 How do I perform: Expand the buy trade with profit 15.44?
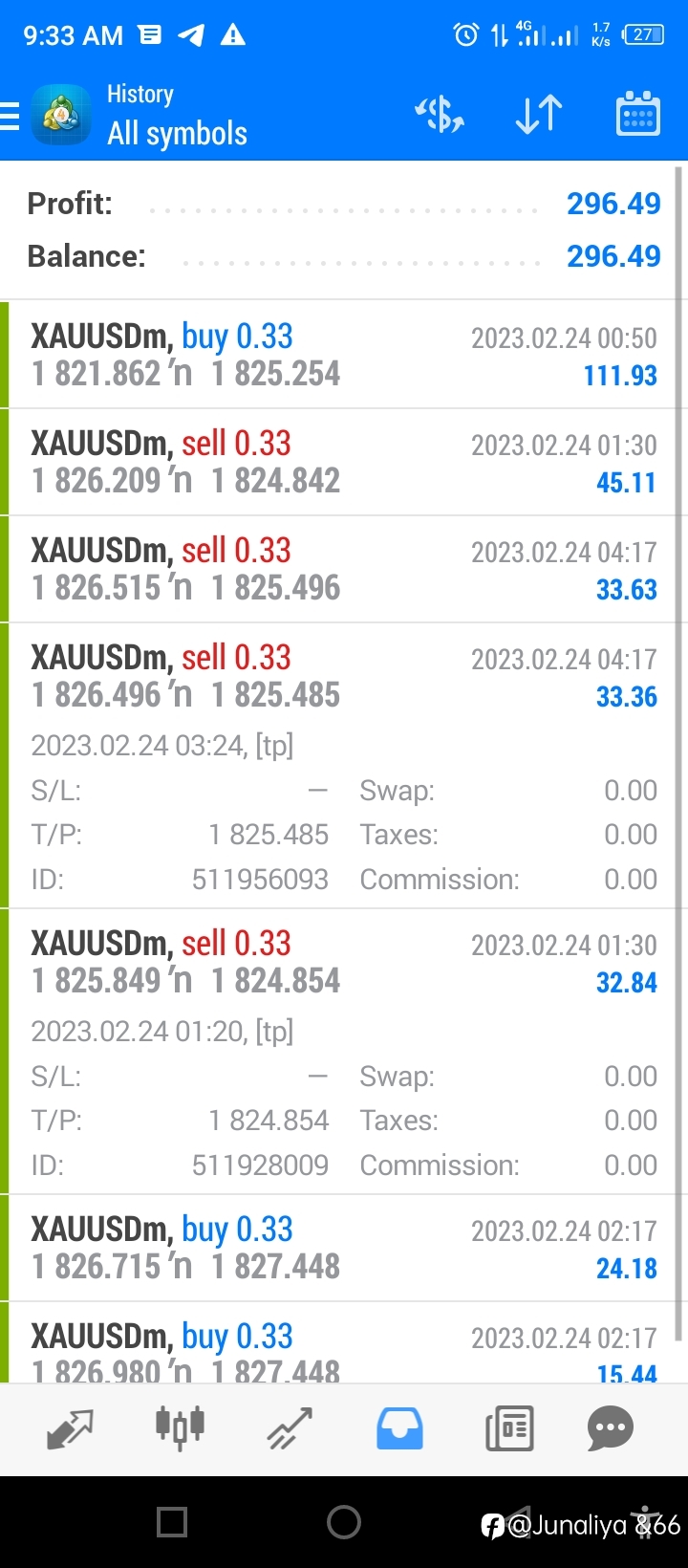pos(344,1343)
